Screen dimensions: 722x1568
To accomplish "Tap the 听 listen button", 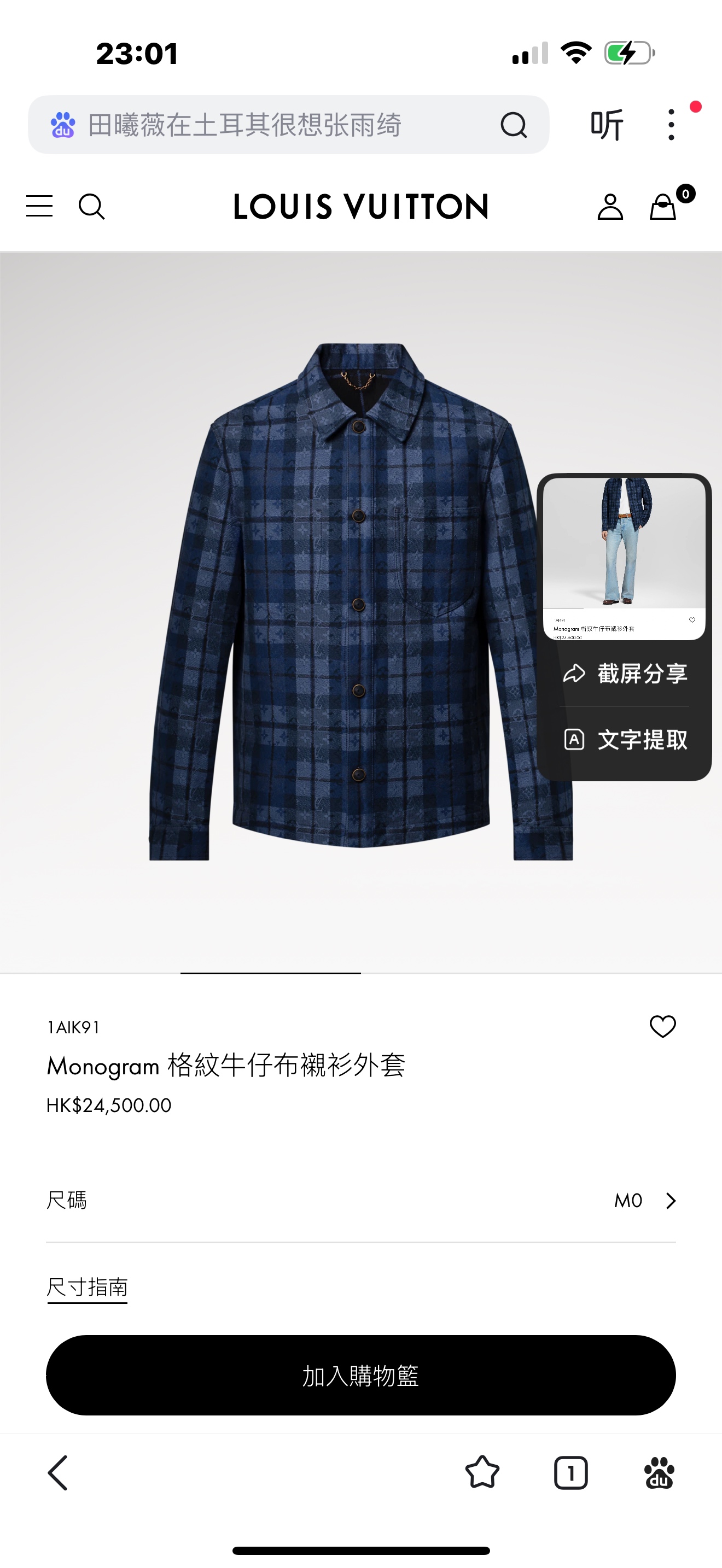I will (x=607, y=125).
